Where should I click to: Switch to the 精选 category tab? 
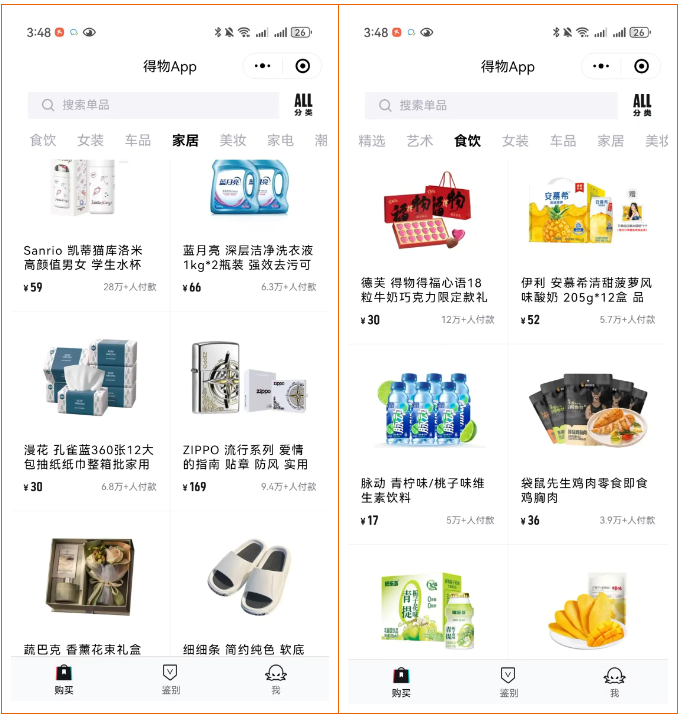coord(372,141)
